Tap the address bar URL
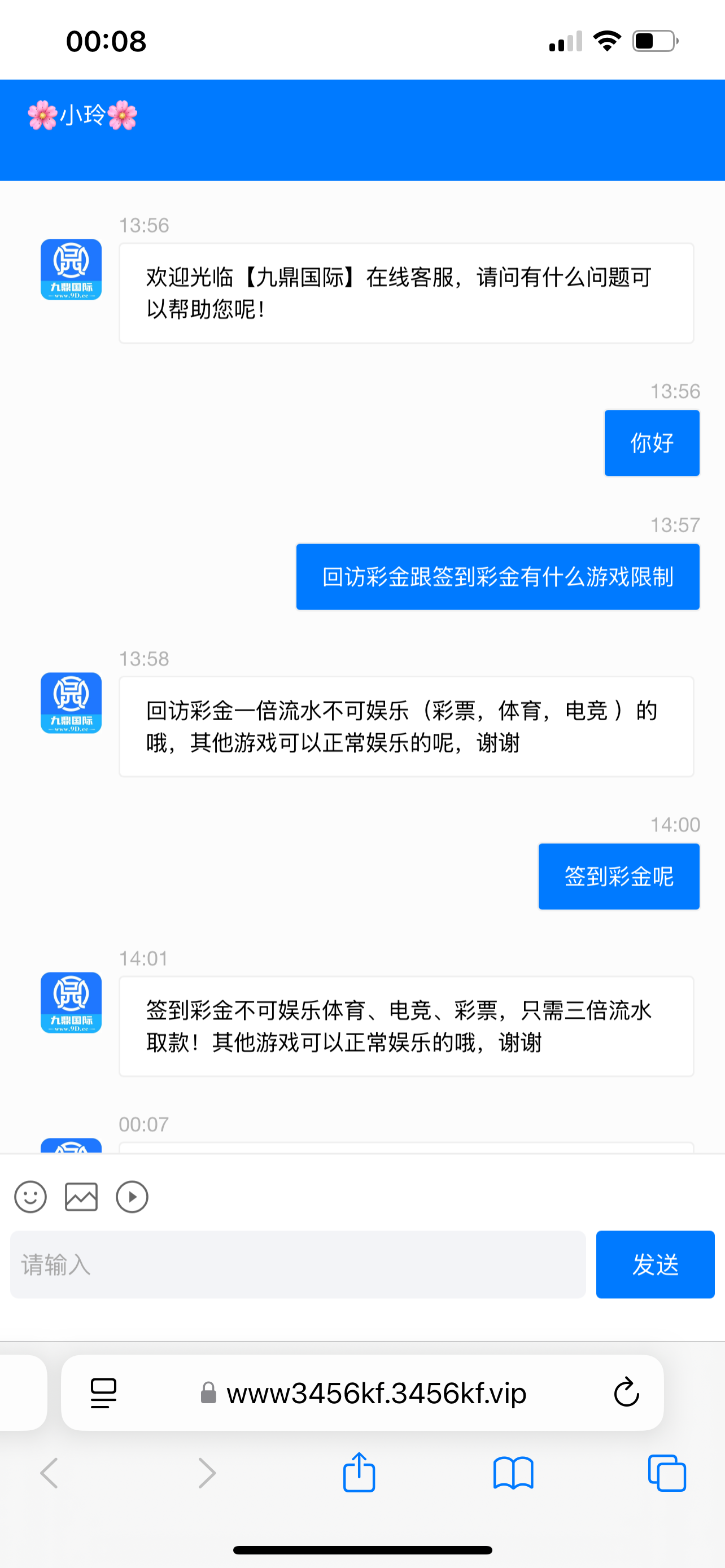Screen dimensions: 725x1568 pyautogui.click(x=375, y=1392)
